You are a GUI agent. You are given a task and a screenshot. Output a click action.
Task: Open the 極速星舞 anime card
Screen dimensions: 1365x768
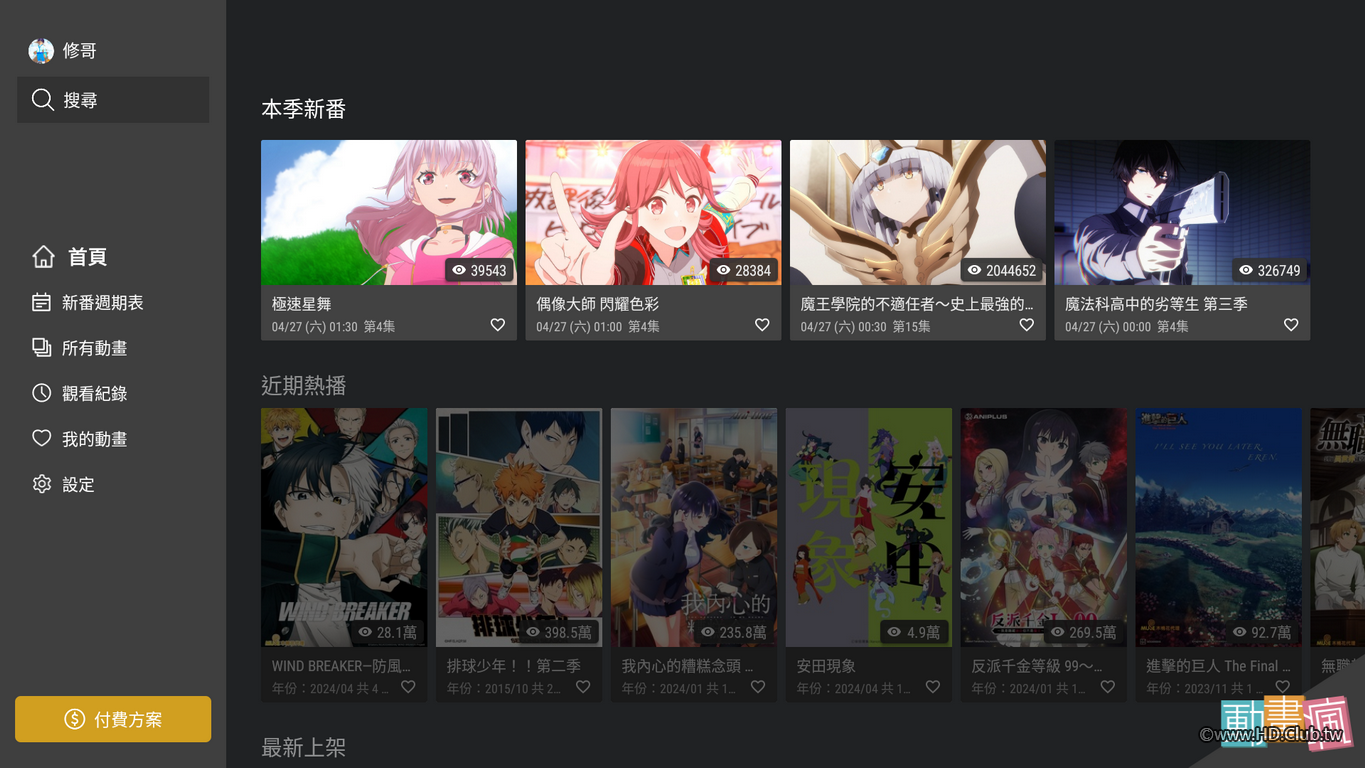click(x=388, y=213)
